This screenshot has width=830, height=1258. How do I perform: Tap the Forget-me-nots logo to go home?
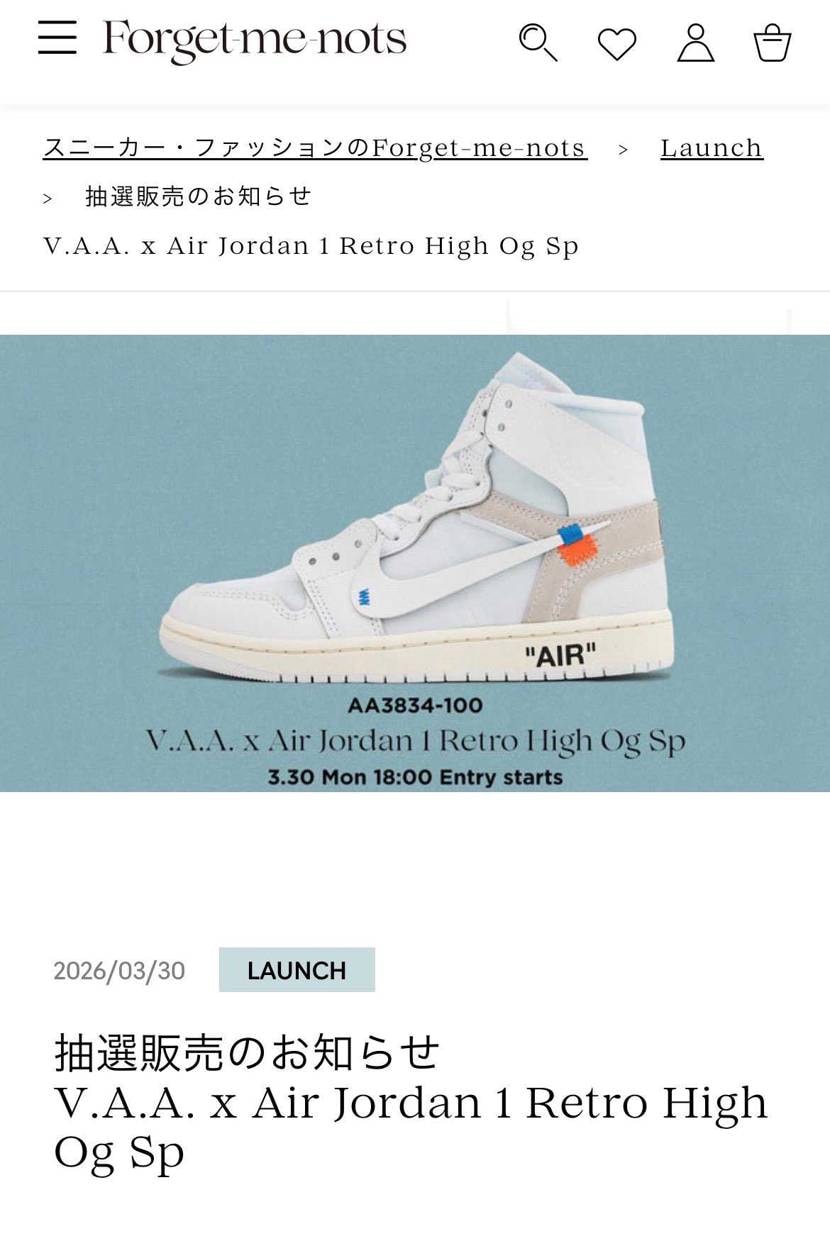255,40
